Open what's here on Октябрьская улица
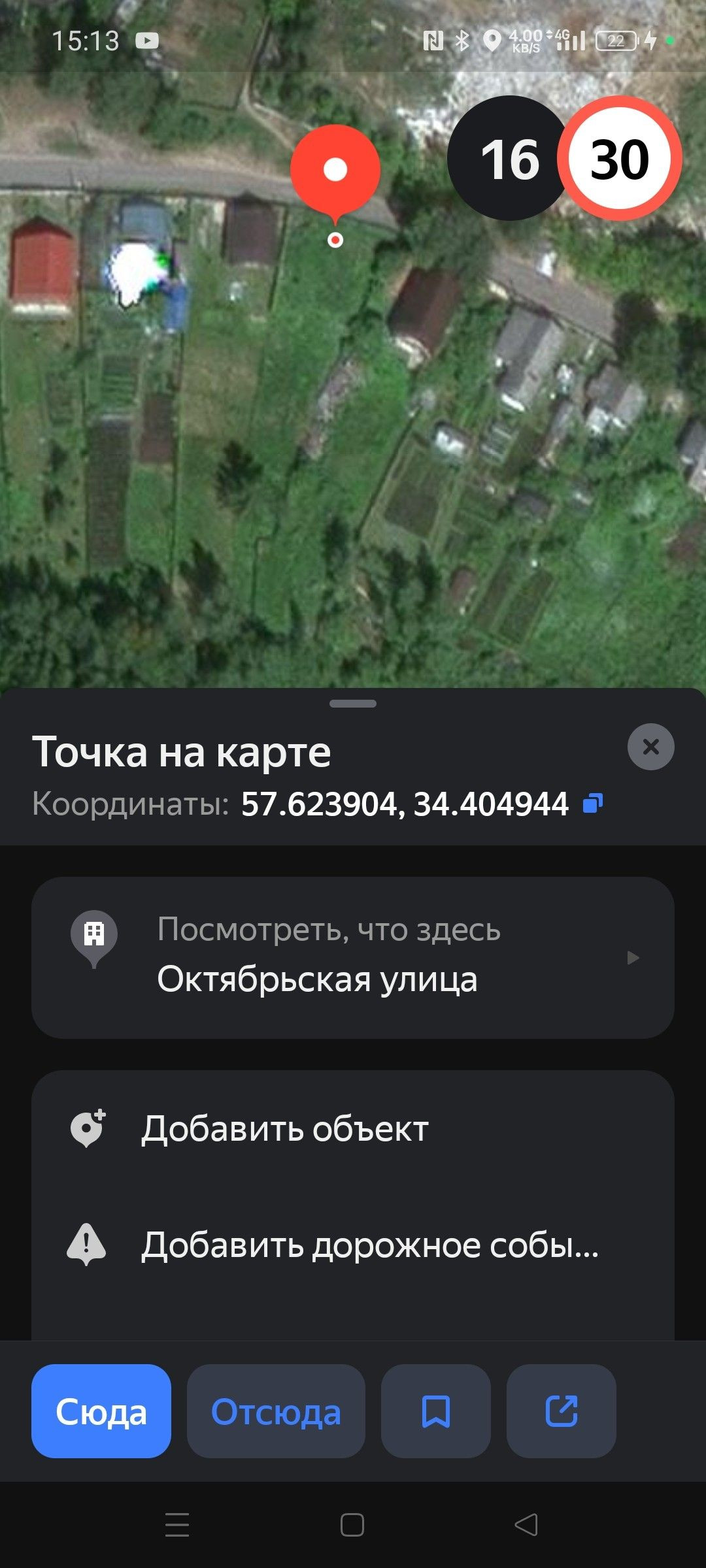The image size is (706, 1568). [x=353, y=957]
